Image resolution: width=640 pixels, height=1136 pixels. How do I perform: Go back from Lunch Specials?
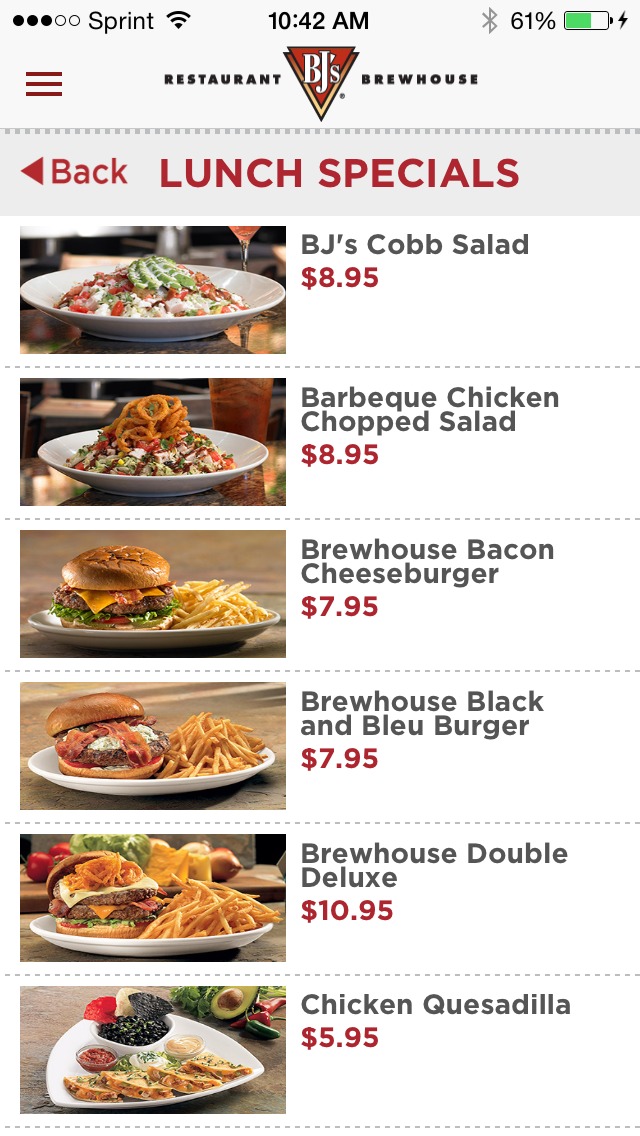(x=75, y=172)
